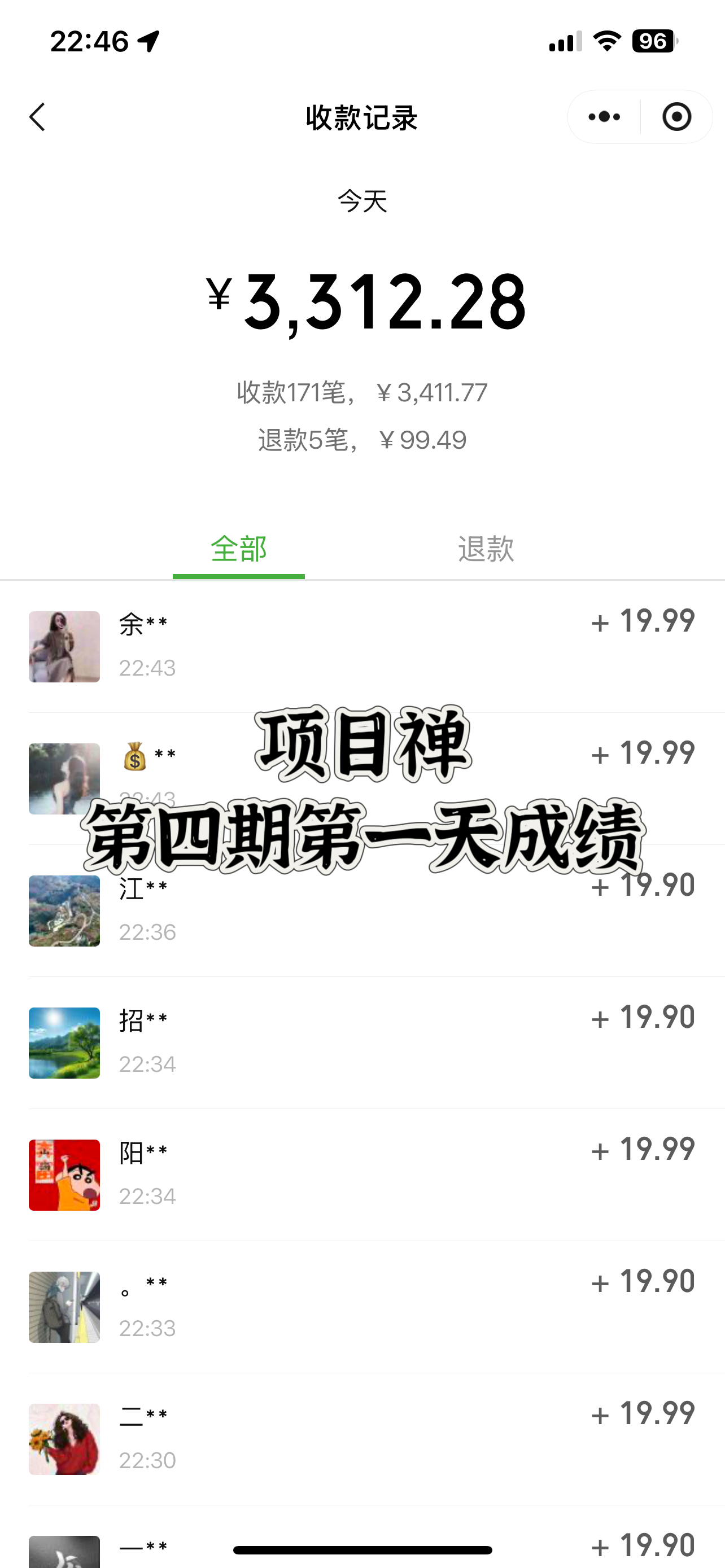Open the 22:34 payment record from 阳**
This screenshot has height=1568, width=725.
click(x=361, y=1174)
